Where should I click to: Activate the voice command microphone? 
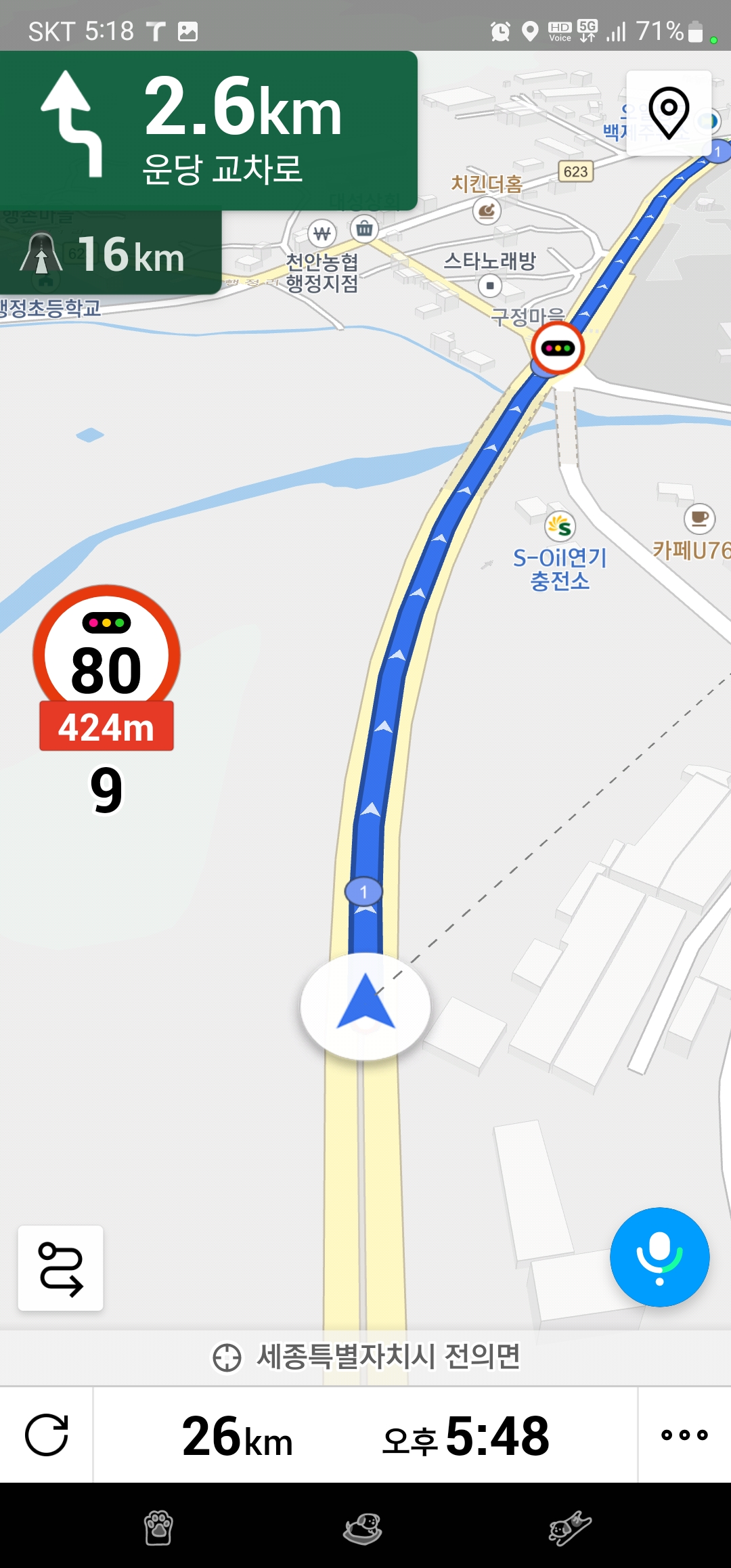tap(659, 1257)
